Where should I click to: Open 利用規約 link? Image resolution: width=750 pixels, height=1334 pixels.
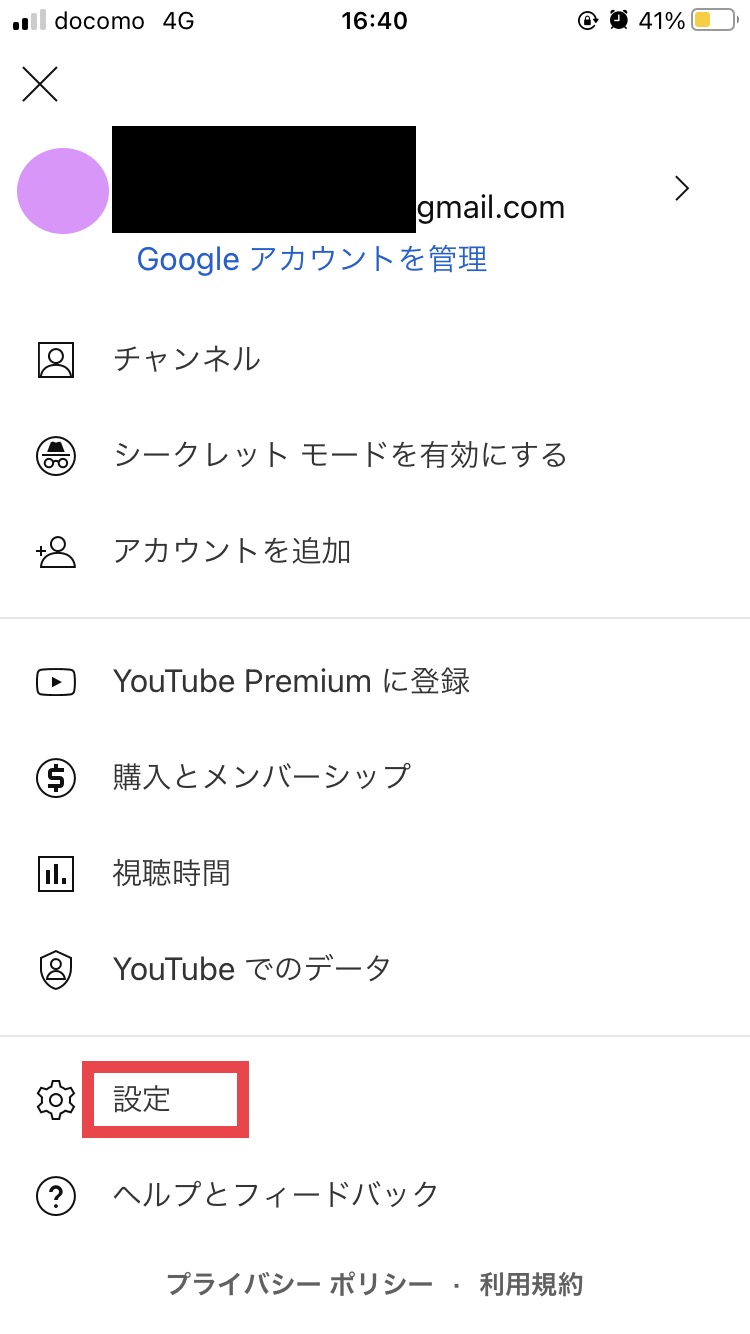530,1284
